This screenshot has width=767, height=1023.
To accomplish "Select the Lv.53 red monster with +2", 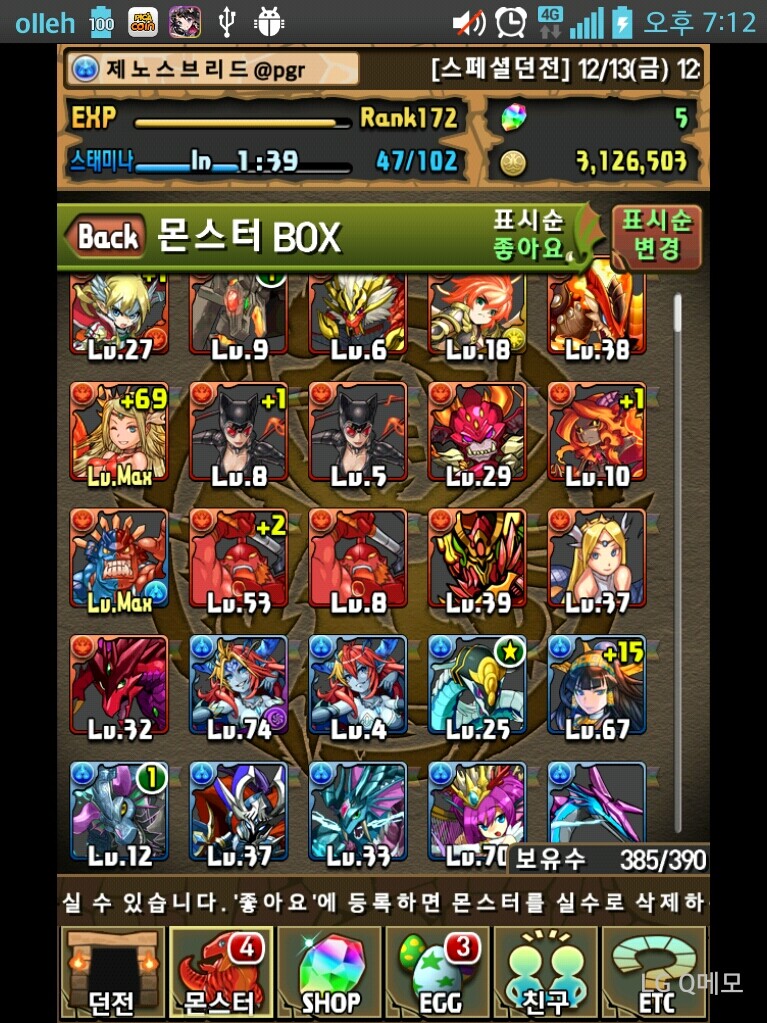I will 238,559.
